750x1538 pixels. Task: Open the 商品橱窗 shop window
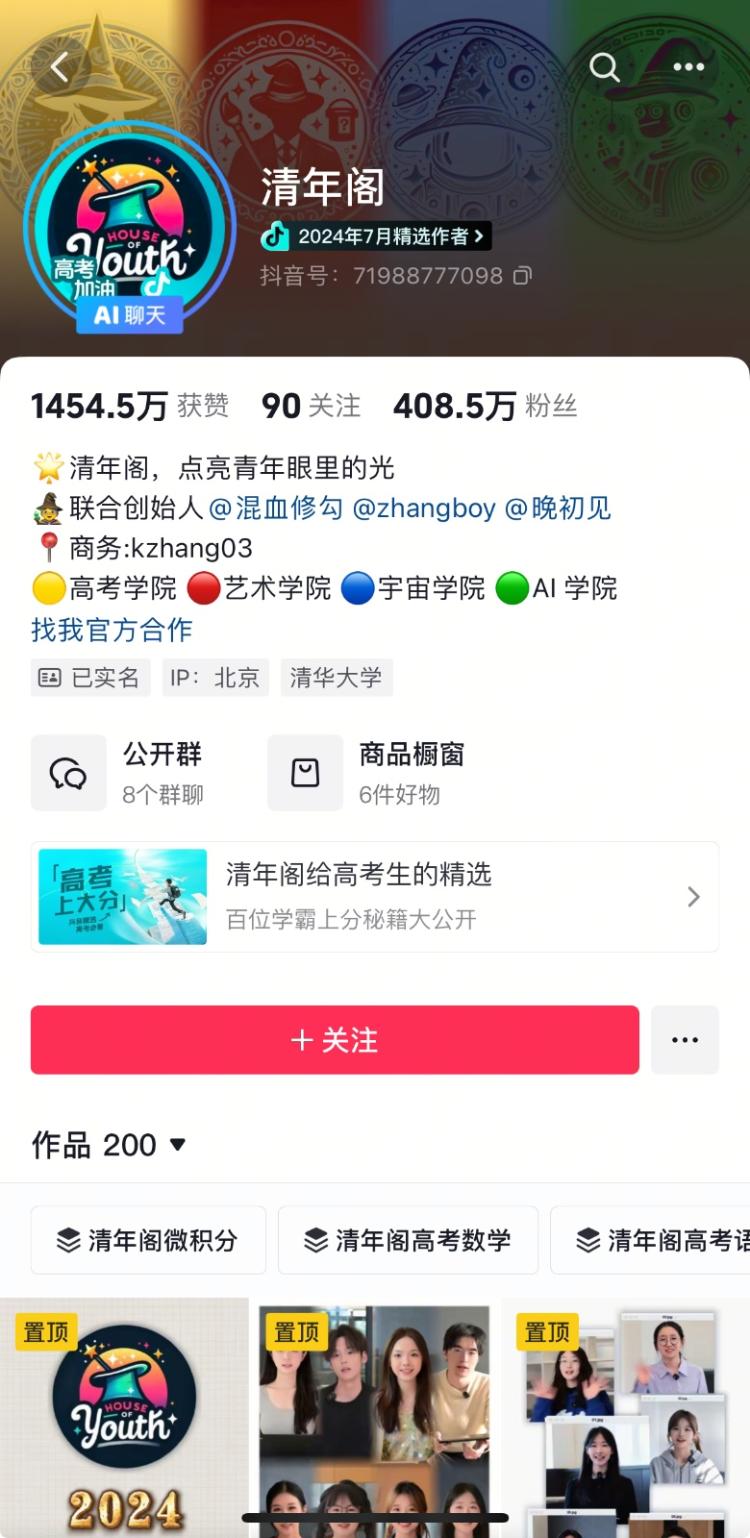(x=368, y=772)
